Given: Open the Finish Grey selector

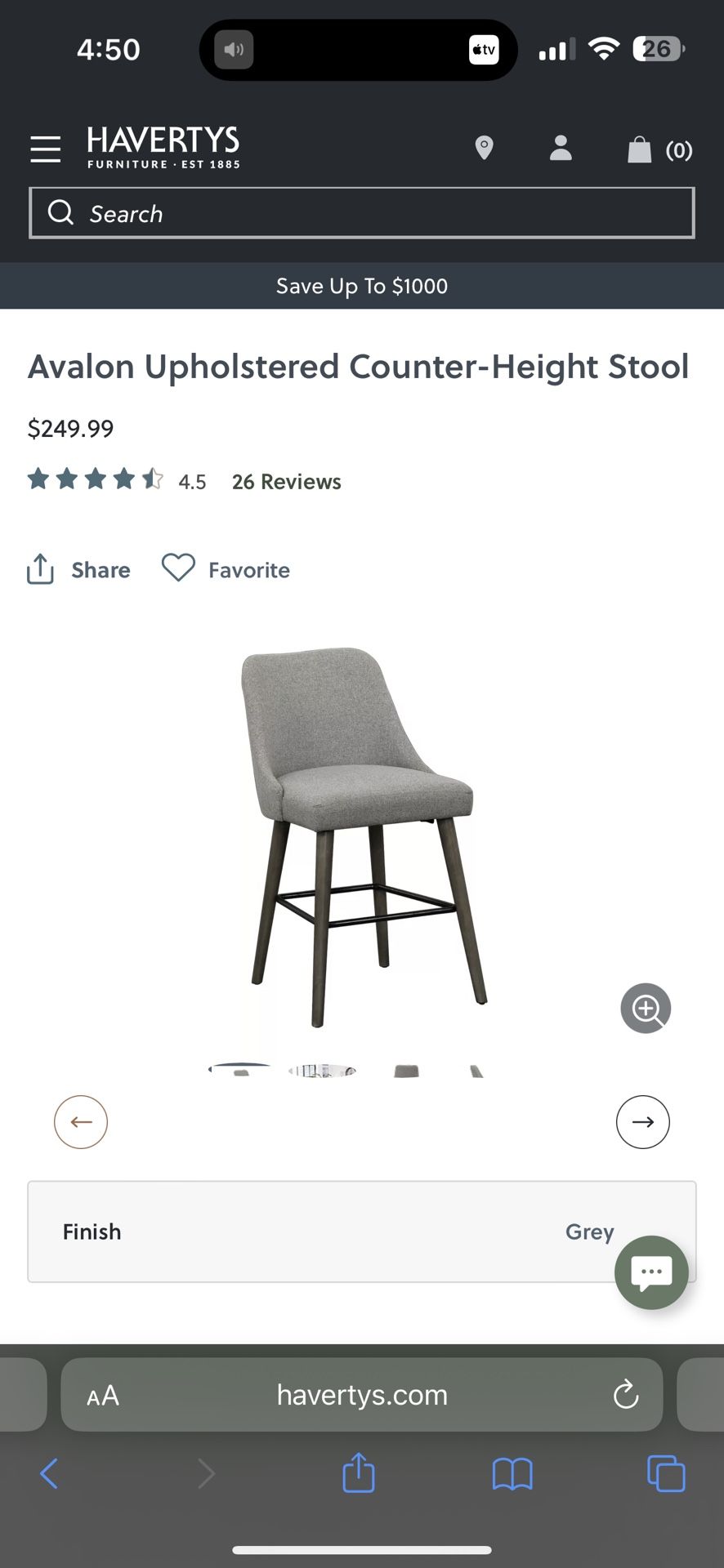Looking at the screenshot, I should (x=361, y=1232).
